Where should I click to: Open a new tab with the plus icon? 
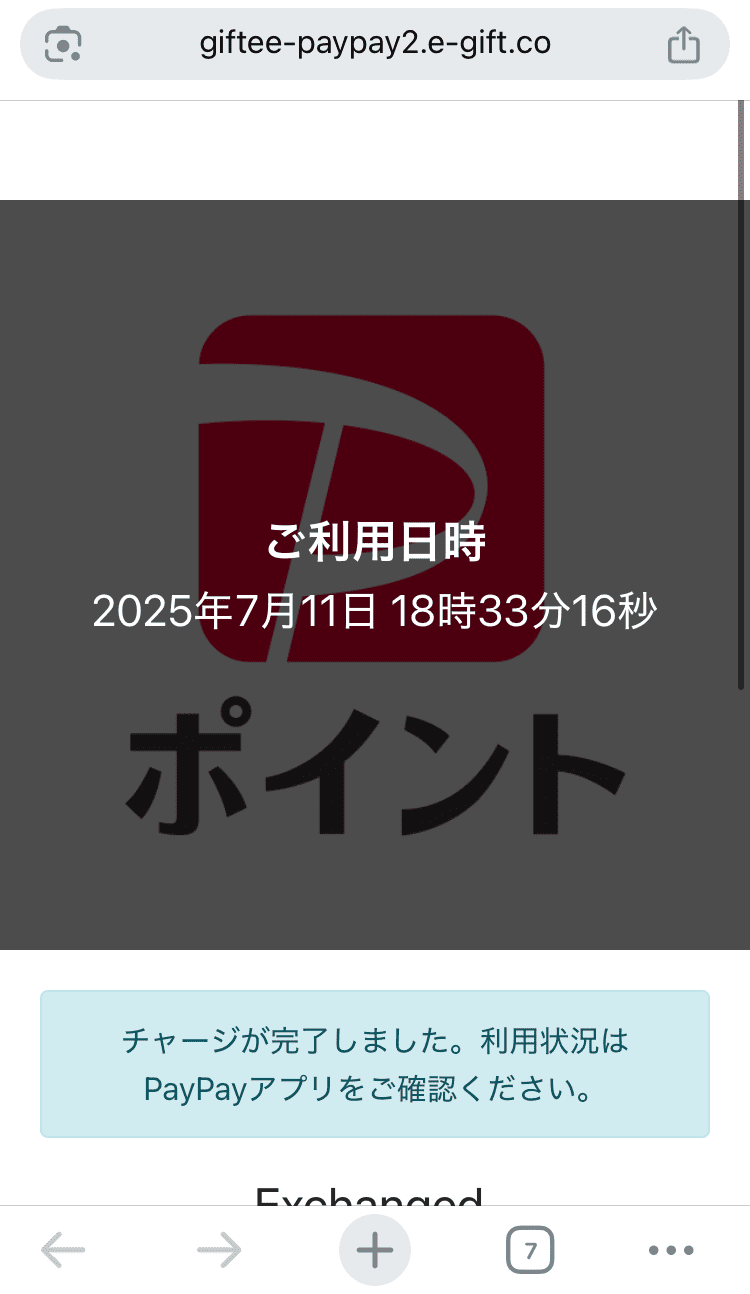pyautogui.click(x=374, y=1249)
